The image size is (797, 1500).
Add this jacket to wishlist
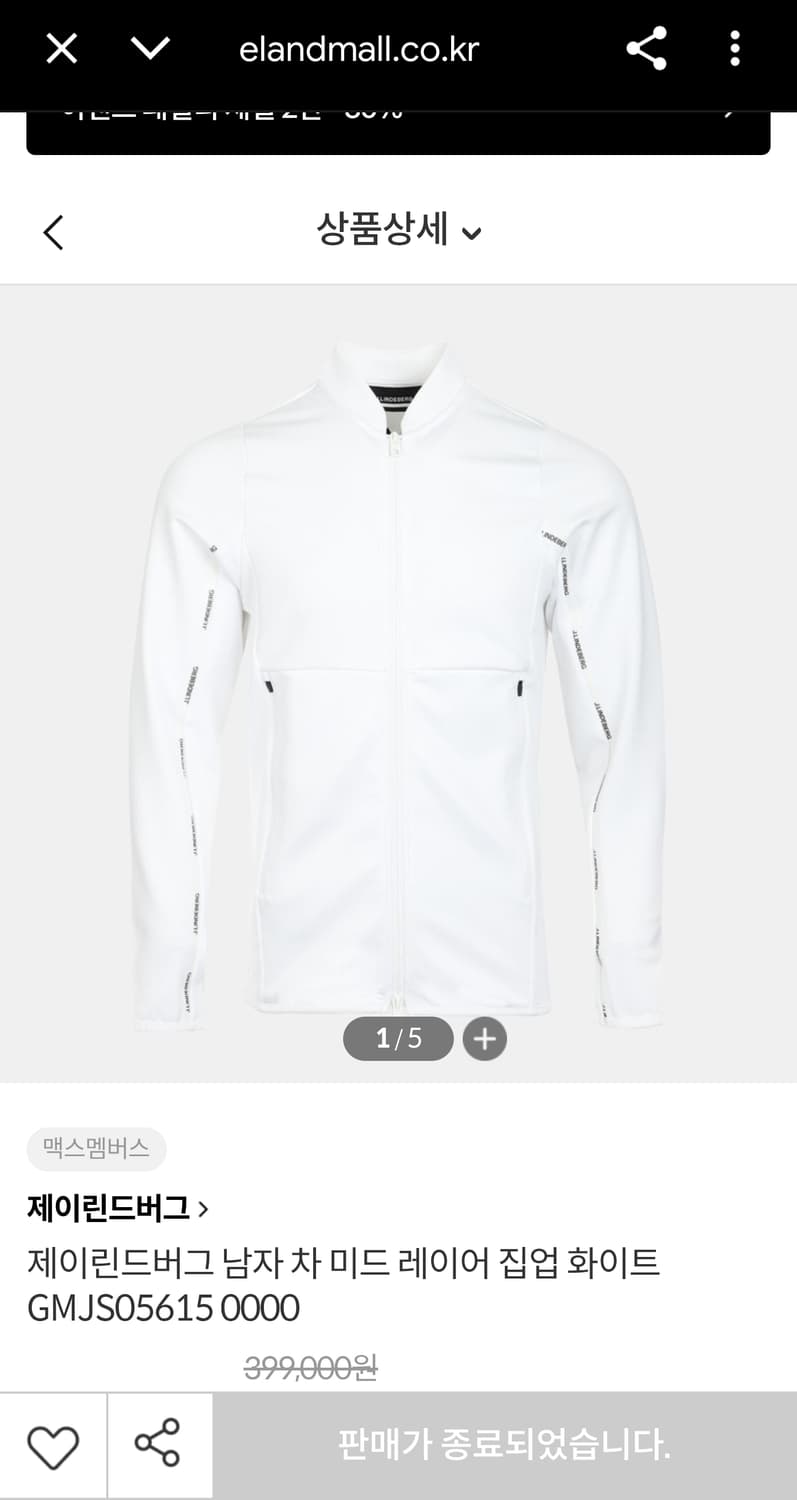coord(53,1445)
